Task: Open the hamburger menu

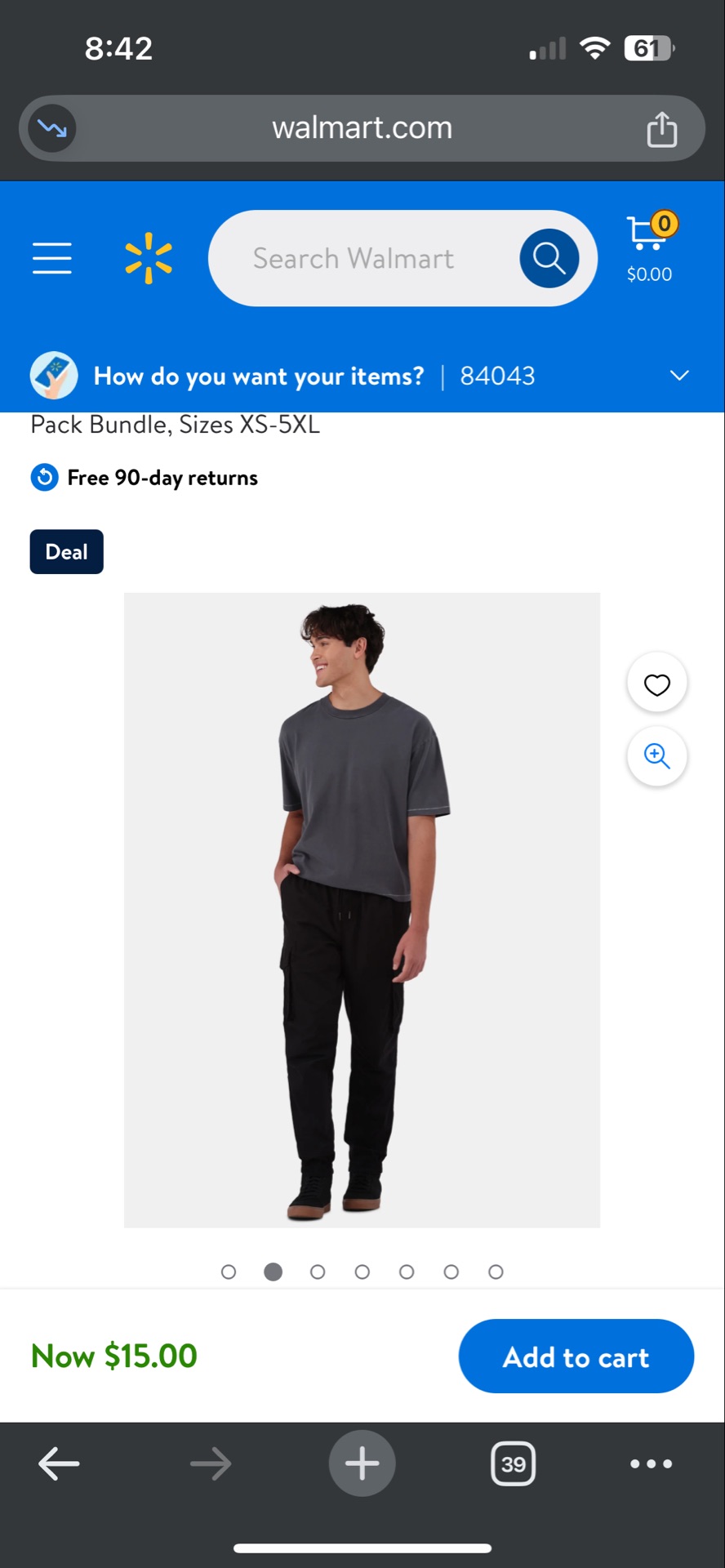Action: click(x=52, y=258)
